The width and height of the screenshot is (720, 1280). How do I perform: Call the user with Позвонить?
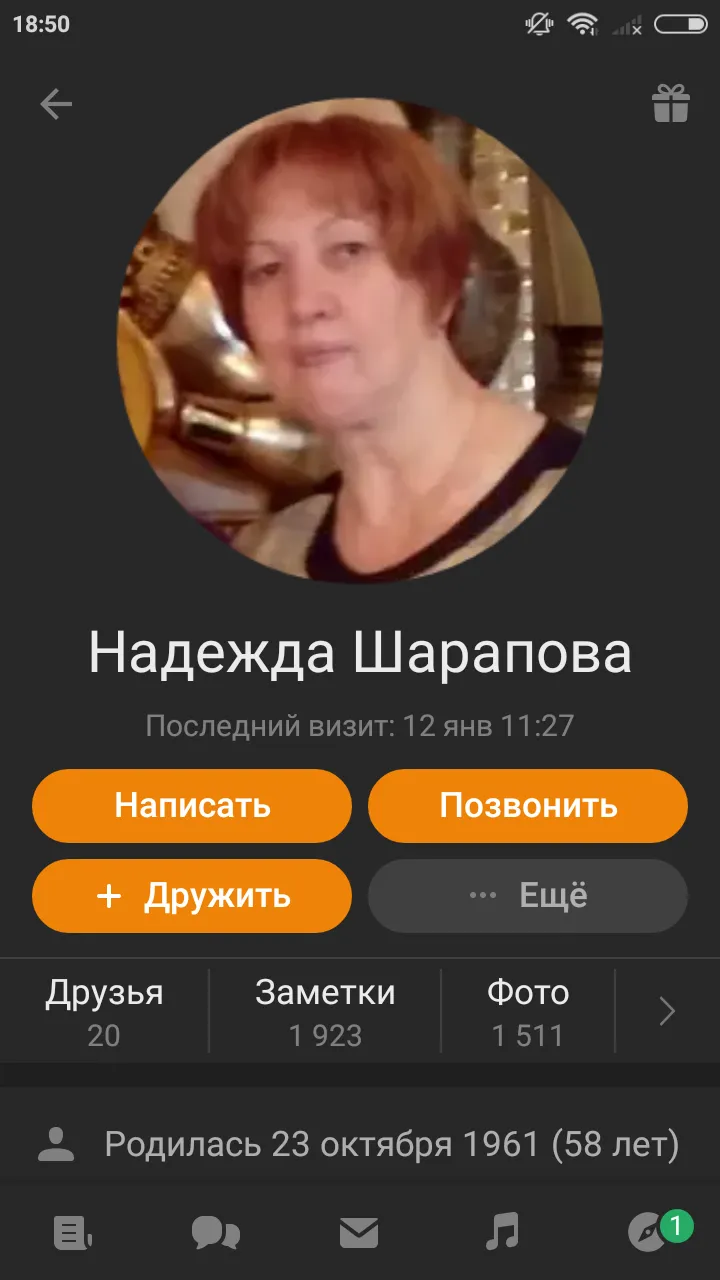pyautogui.click(x=528, y=806)
